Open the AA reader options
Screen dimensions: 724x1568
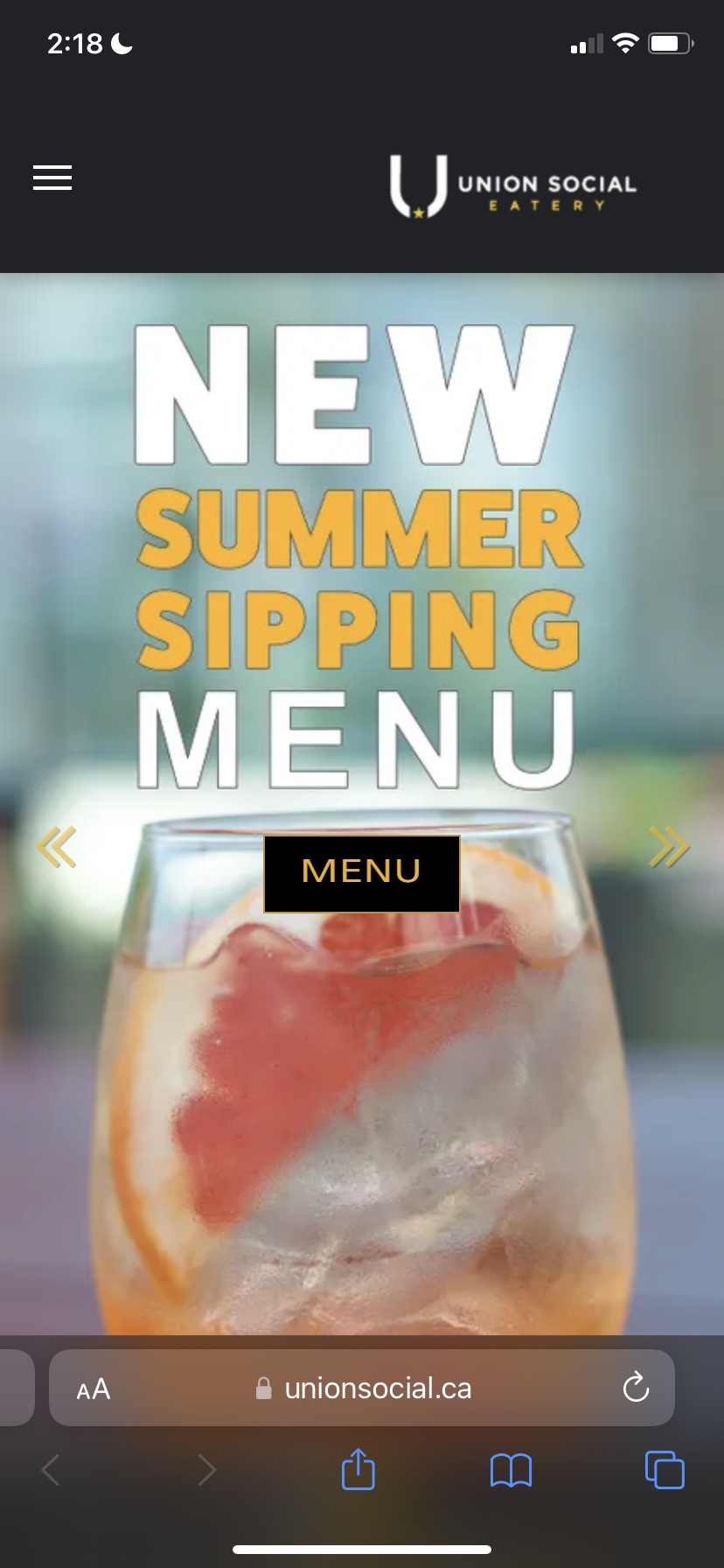(x=94, y=1389)
